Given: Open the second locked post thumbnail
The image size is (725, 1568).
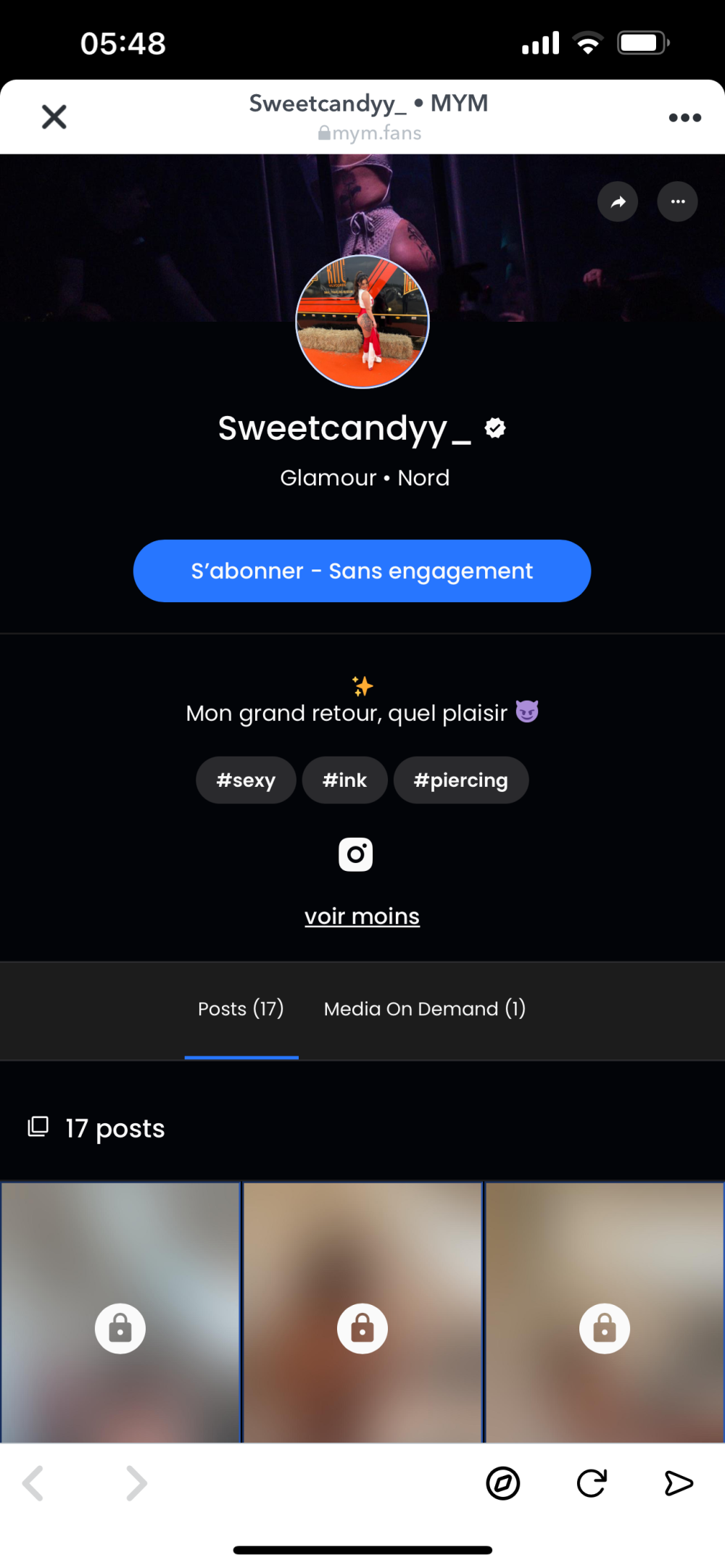Looking at the screenshot, I should pos(362,1311).
